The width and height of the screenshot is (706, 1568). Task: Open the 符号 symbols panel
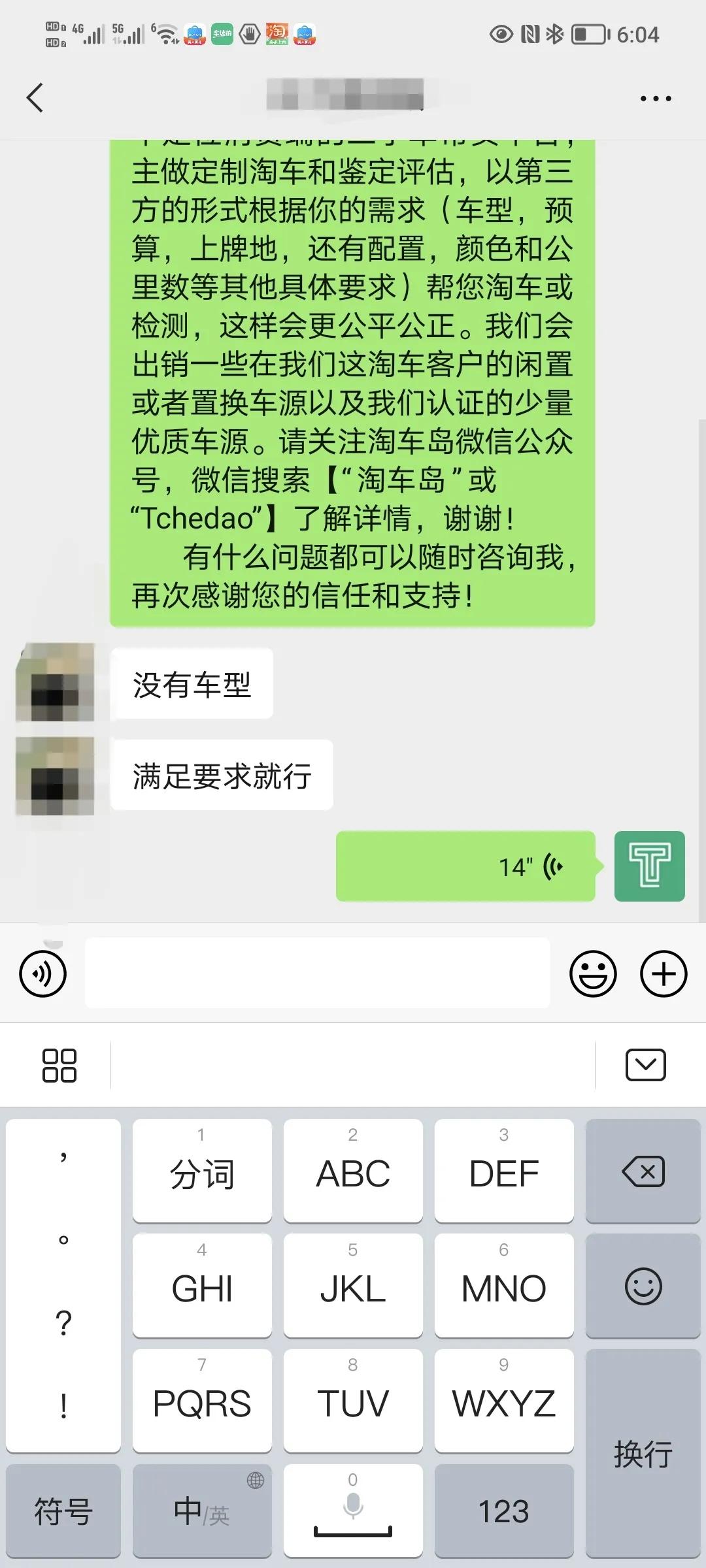[x=63, y=1511]
